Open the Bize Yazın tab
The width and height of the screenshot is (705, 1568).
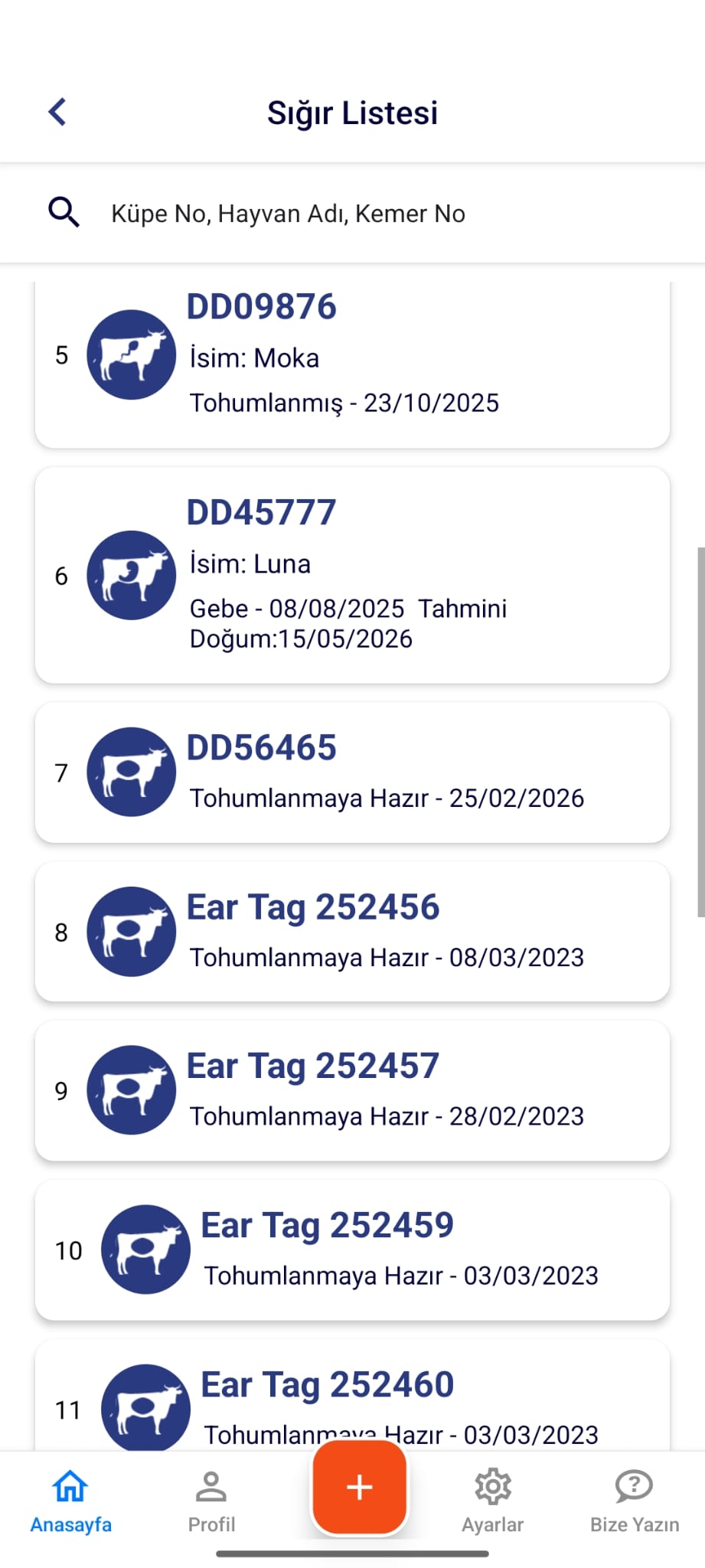pos(634,1501)
